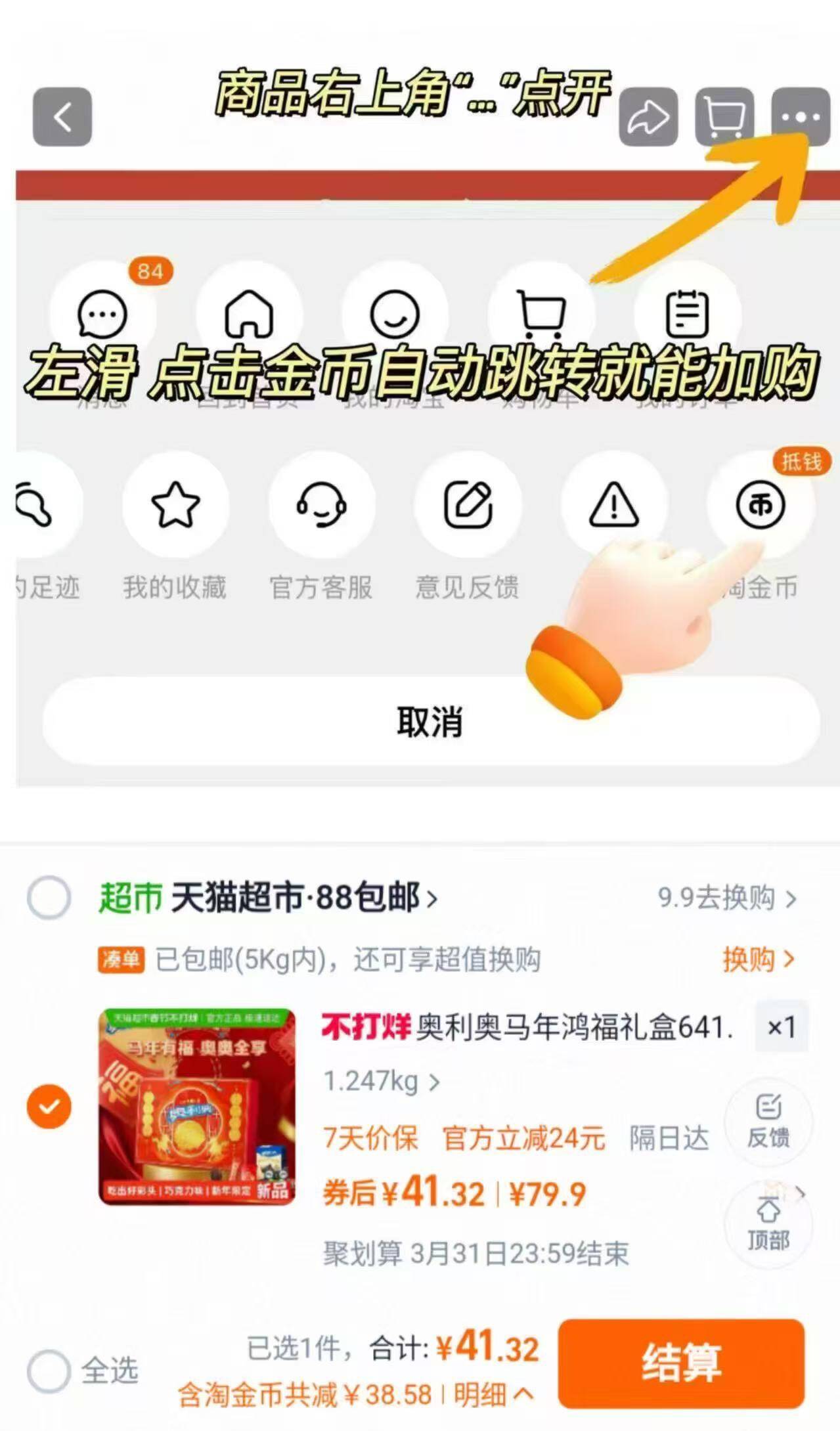Viewport: 840px width, 1431px height.
Task: Tap the home icon to return to homepage
Action: point(248,314)
